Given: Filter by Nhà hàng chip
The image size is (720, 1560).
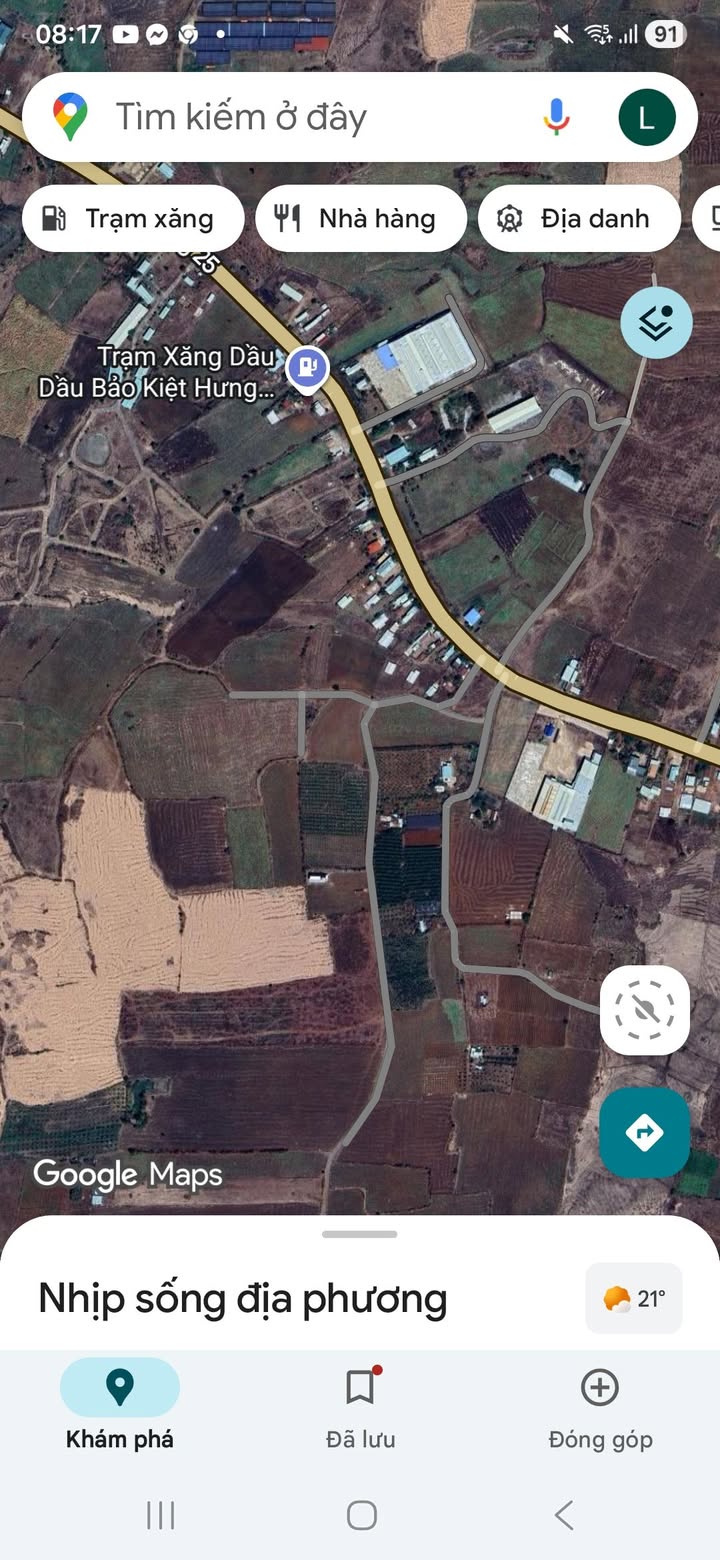Looking at the screenshot, I should [361, 218].
